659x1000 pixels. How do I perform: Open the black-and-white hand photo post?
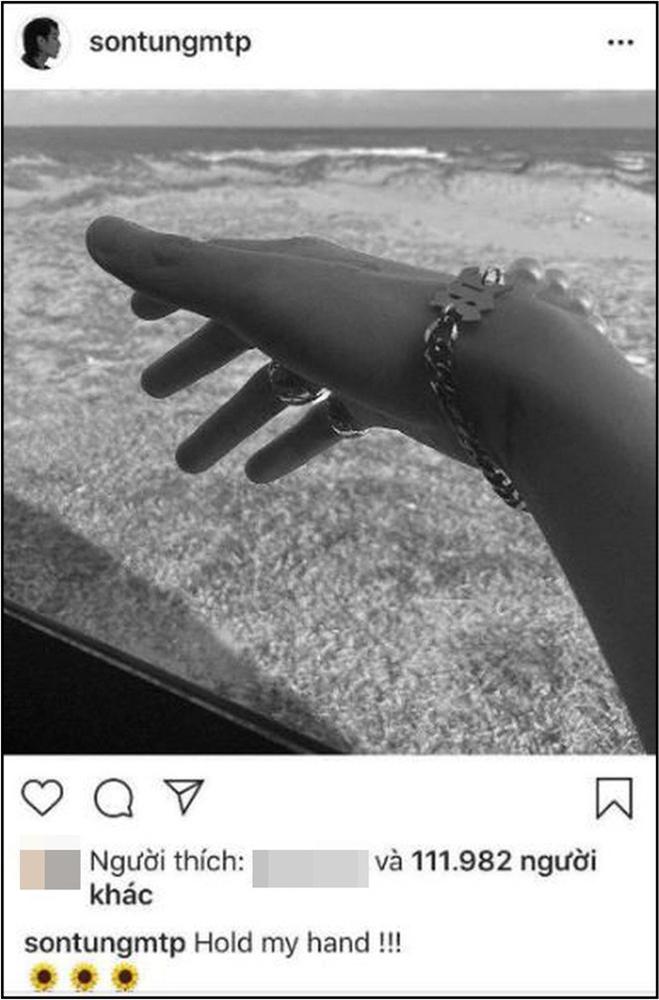coord(329,420)
